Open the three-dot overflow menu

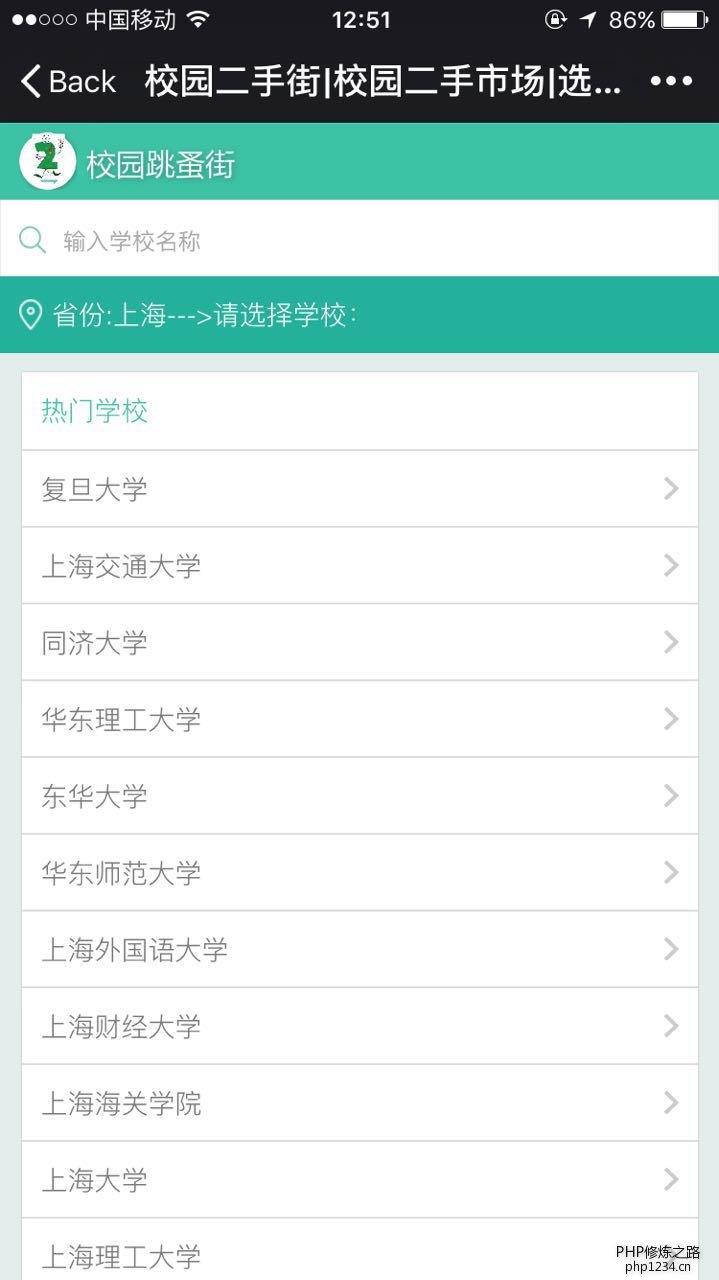[671, 81]
